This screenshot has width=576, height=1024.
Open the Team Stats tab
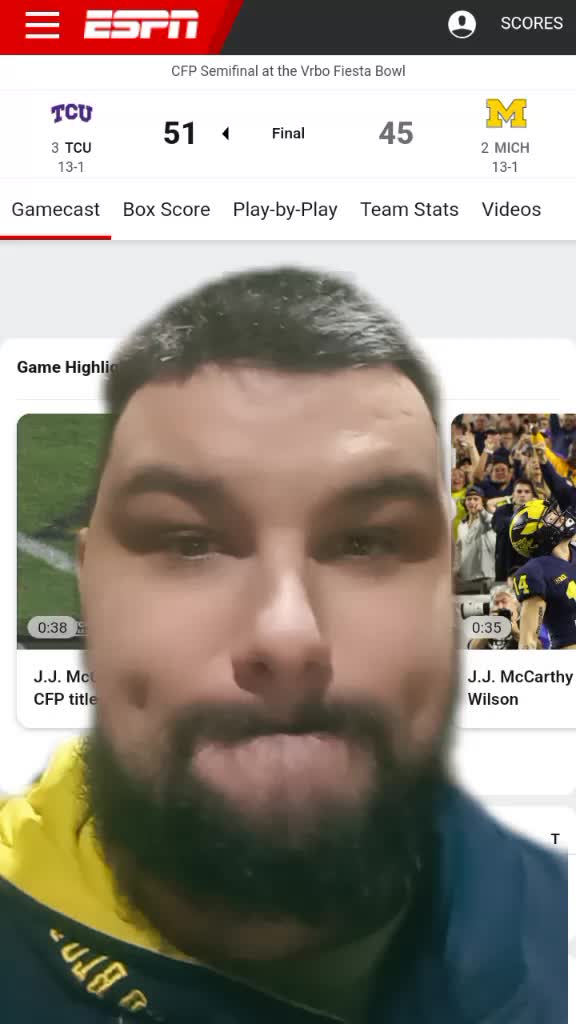pyautogui.click(x=409, y=210)
